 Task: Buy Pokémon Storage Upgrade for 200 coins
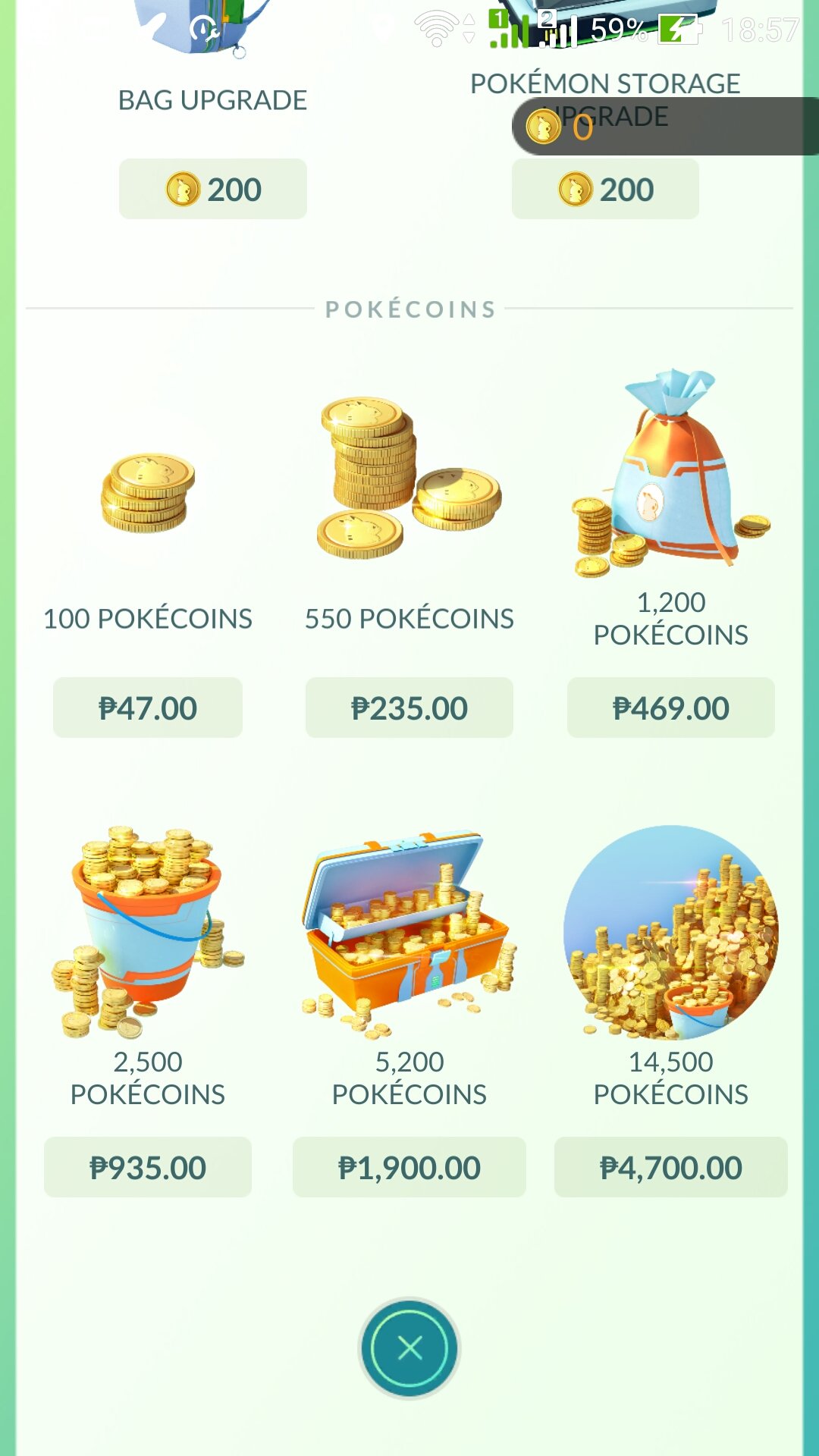click(605, 190)
